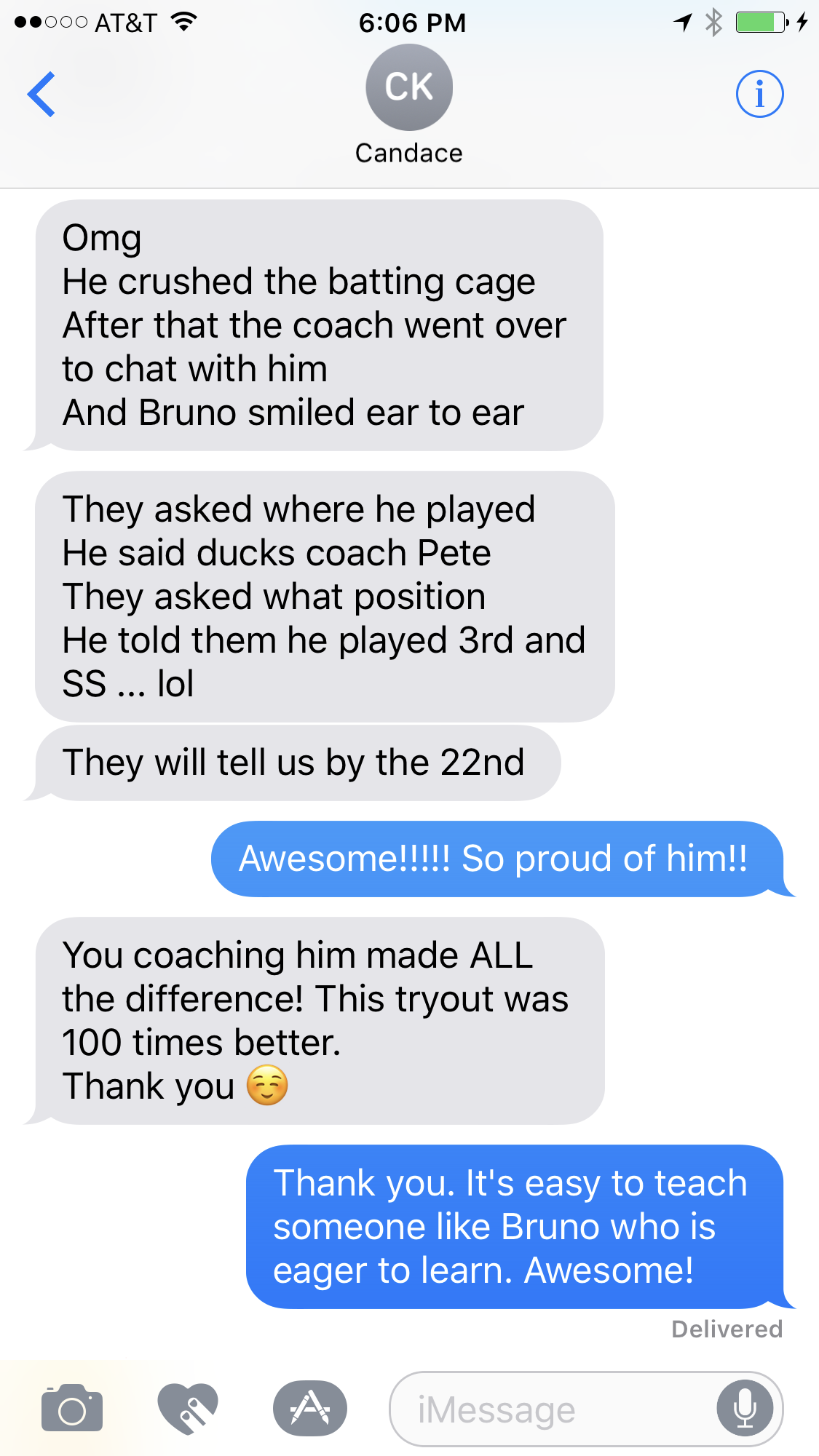Image resolution: width=819 pixels, height=1456 pixels.
Task: Tap the CK contact avatar for Candace
Action: pos(409,87)
